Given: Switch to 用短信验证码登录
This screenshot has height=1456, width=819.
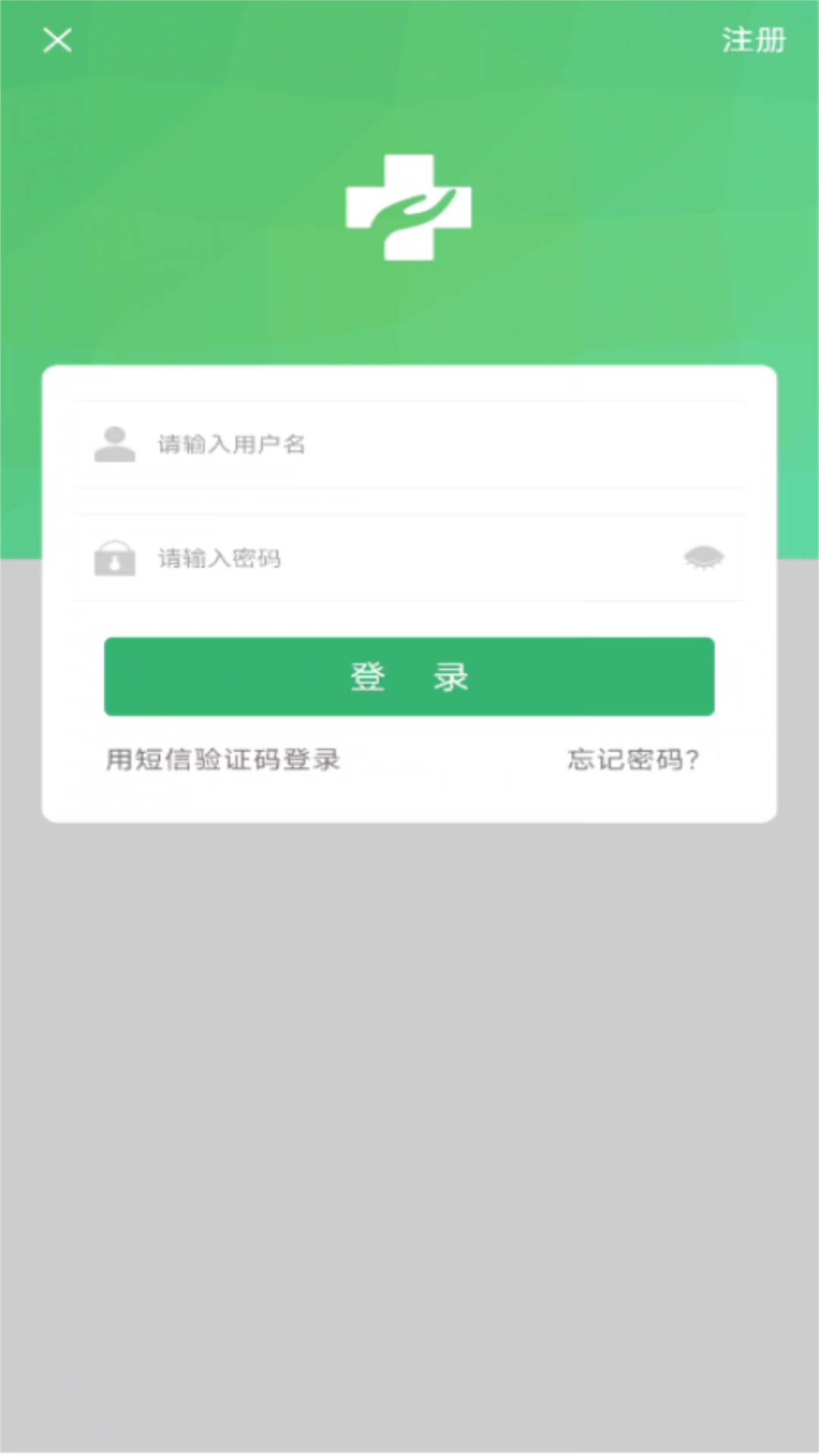Looking at the screenshot, I should [x=222, y=759].
